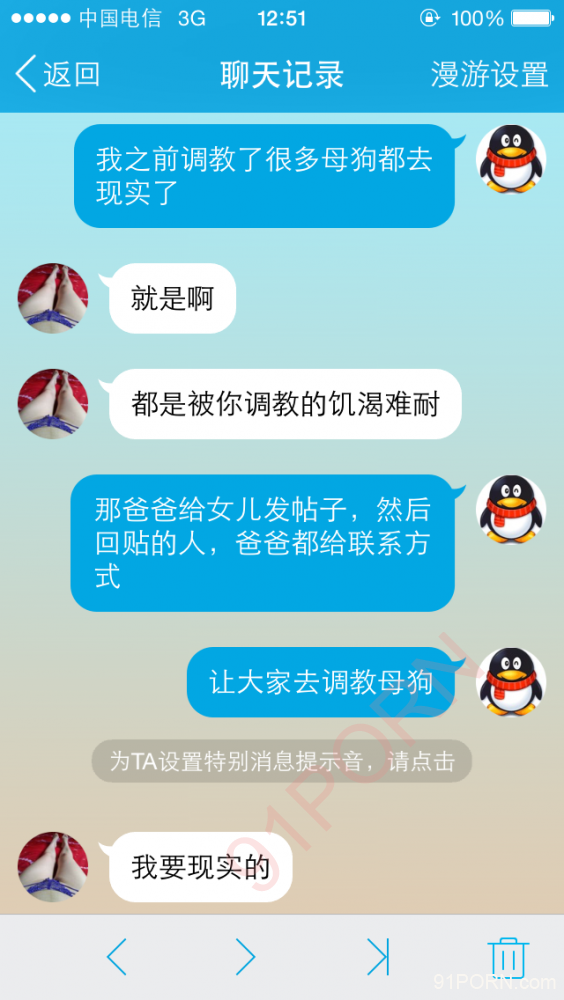This screenshot has width=564, height=1000.
Task: Go to the previous page of chat records
Action: (x=117, y=957)
